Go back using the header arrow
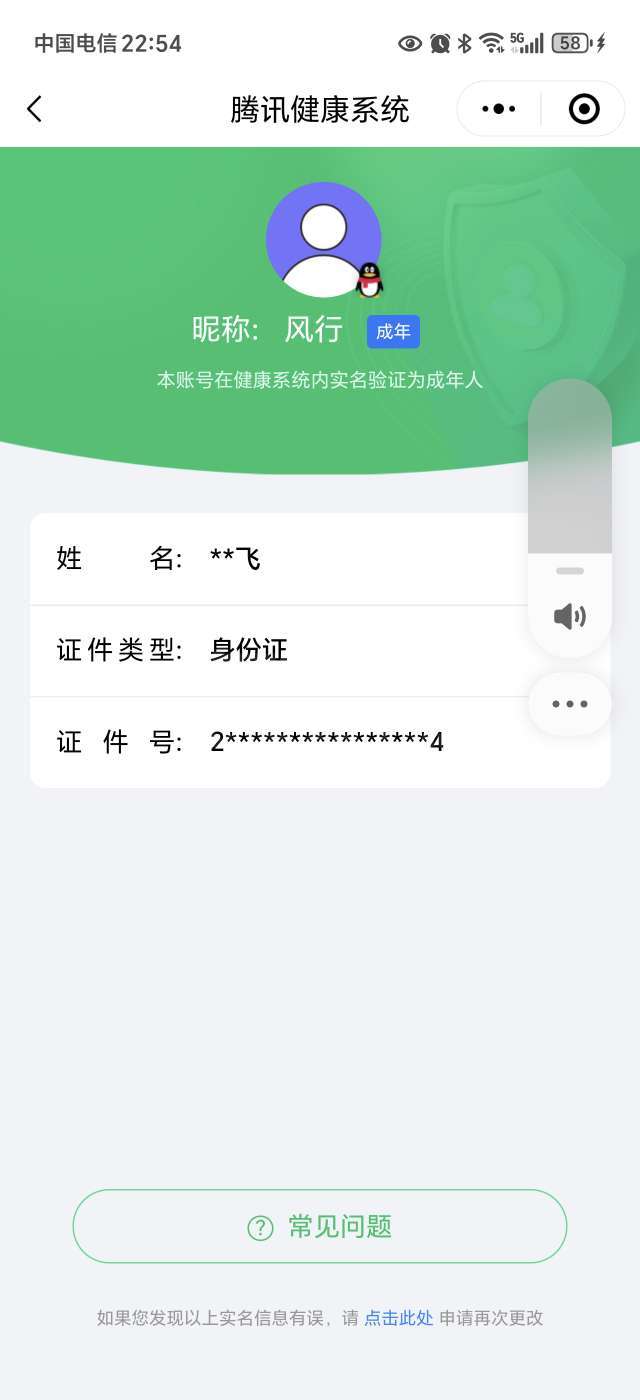This screenshot has width=640, height=1400. 35,109
